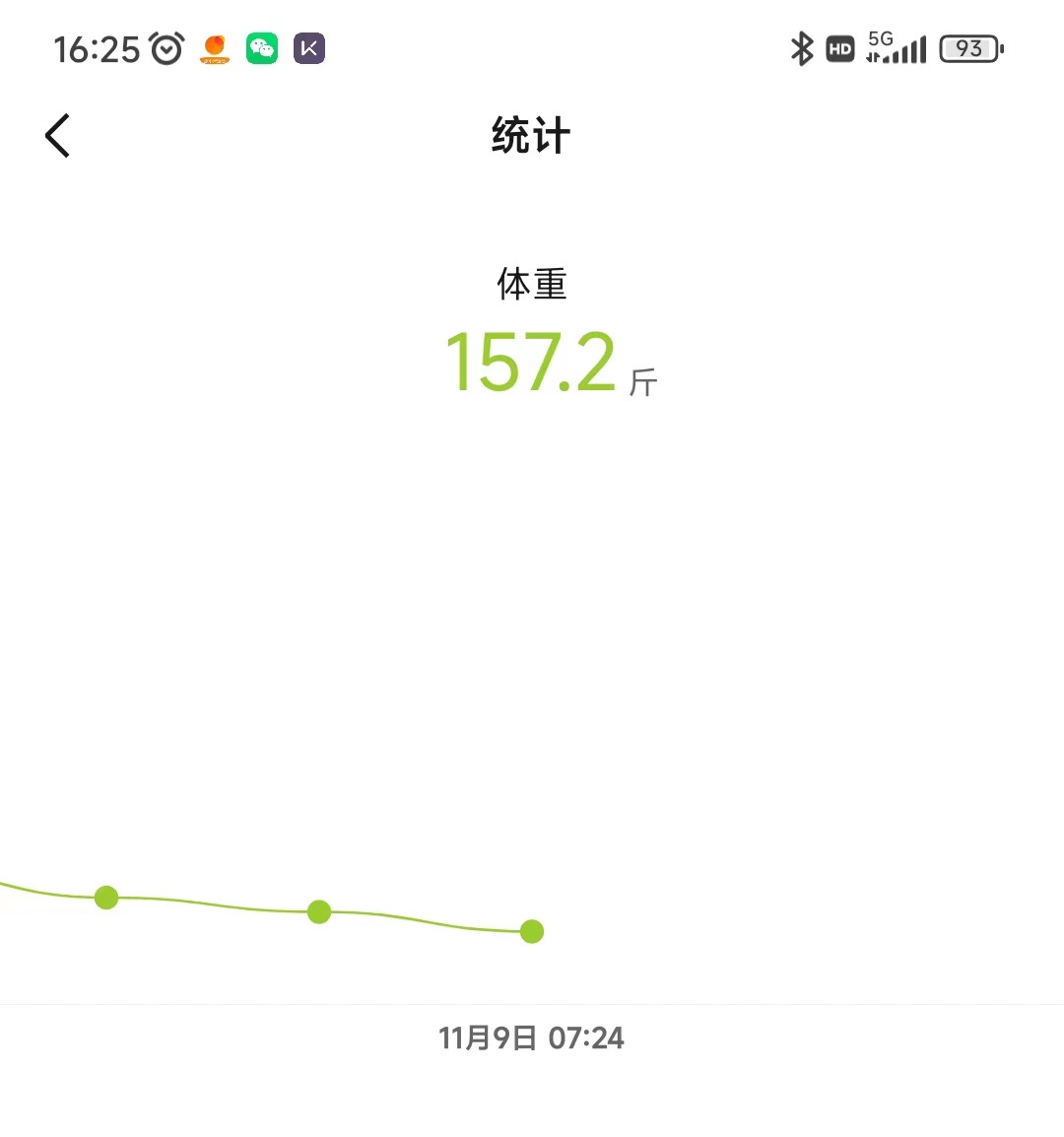Select the leftmost visible data point on the chart
The image size is (1064, 1137).
click(106, 898)
